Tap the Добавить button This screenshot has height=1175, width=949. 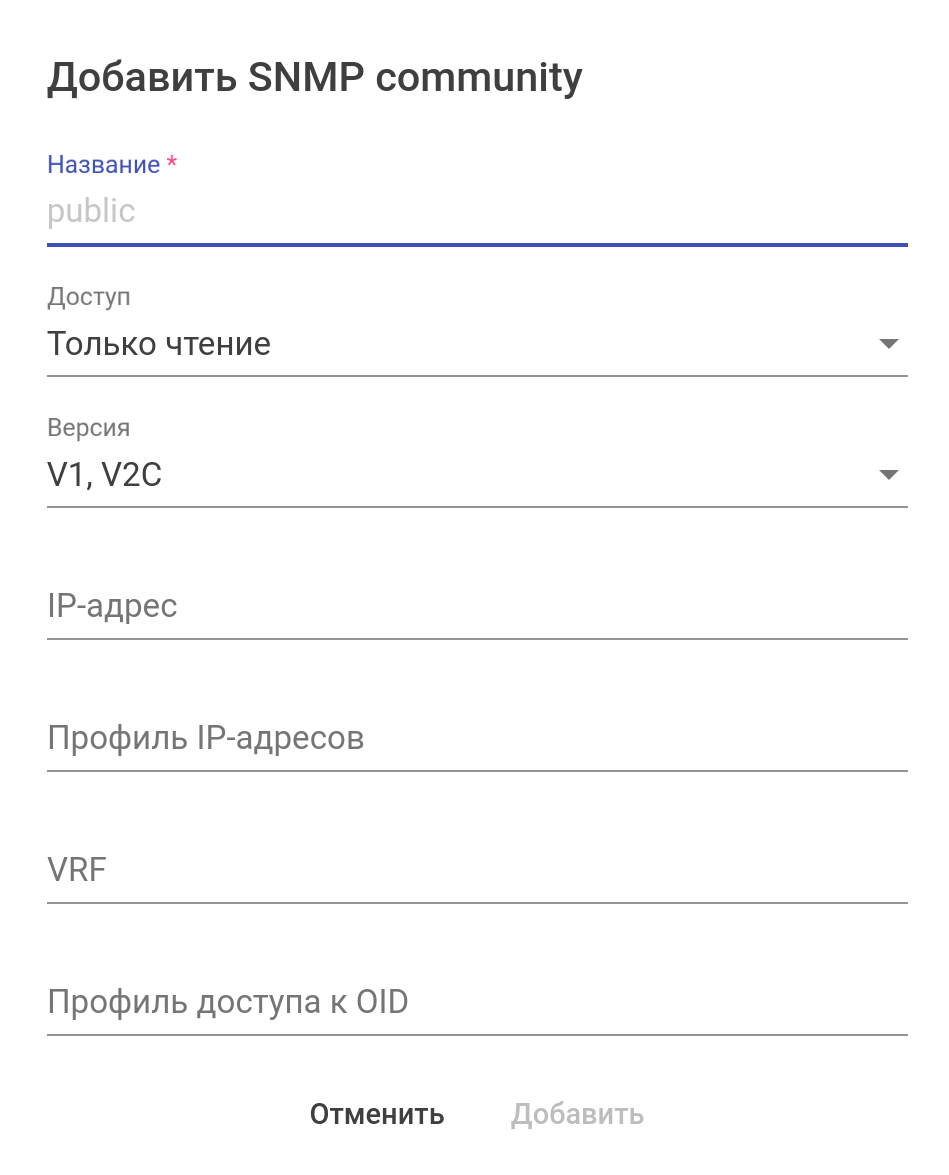point(577,1114)
